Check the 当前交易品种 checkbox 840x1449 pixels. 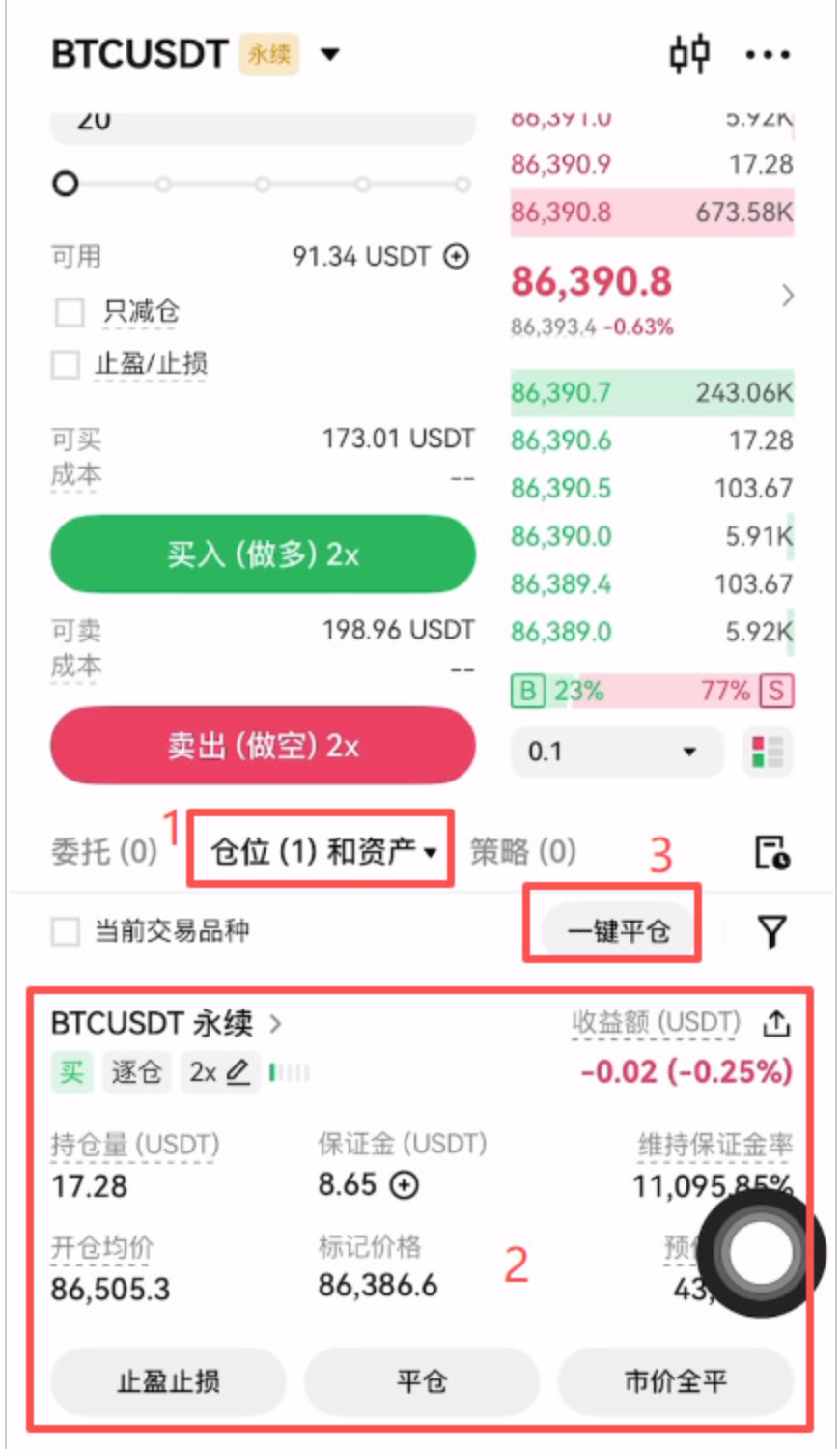[66, 931]
